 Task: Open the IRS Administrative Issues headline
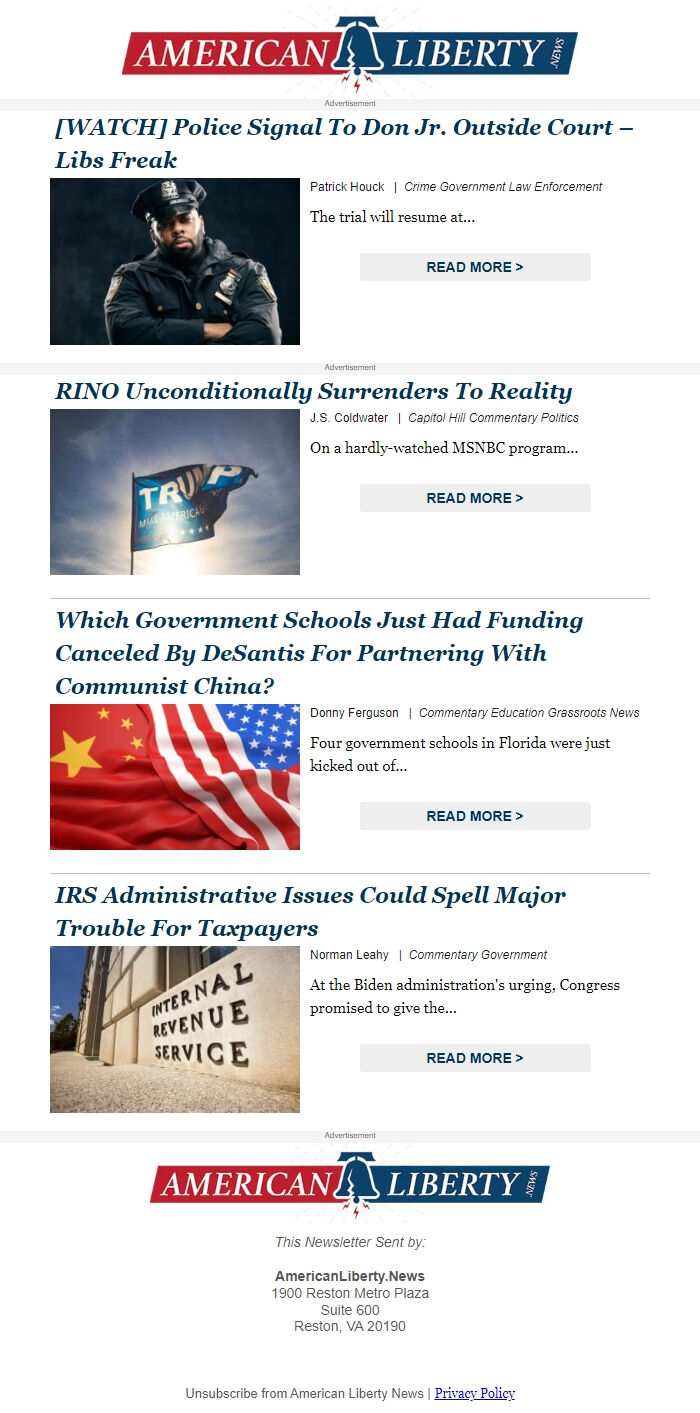click(310, 911)
